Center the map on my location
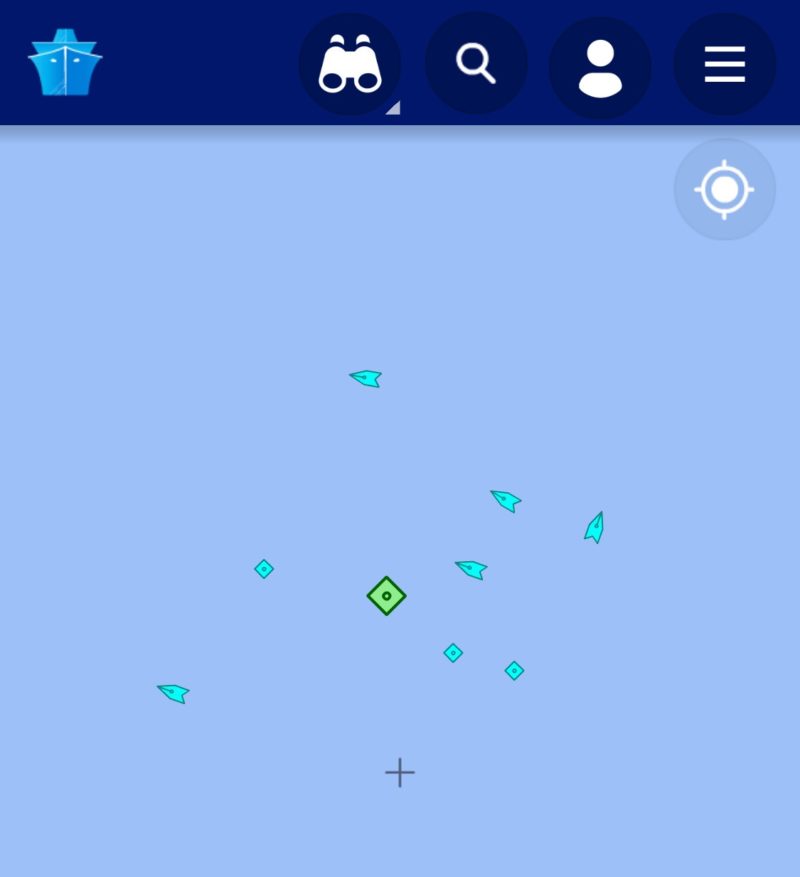This screenshot has height=877, width=800. point(724,189)
